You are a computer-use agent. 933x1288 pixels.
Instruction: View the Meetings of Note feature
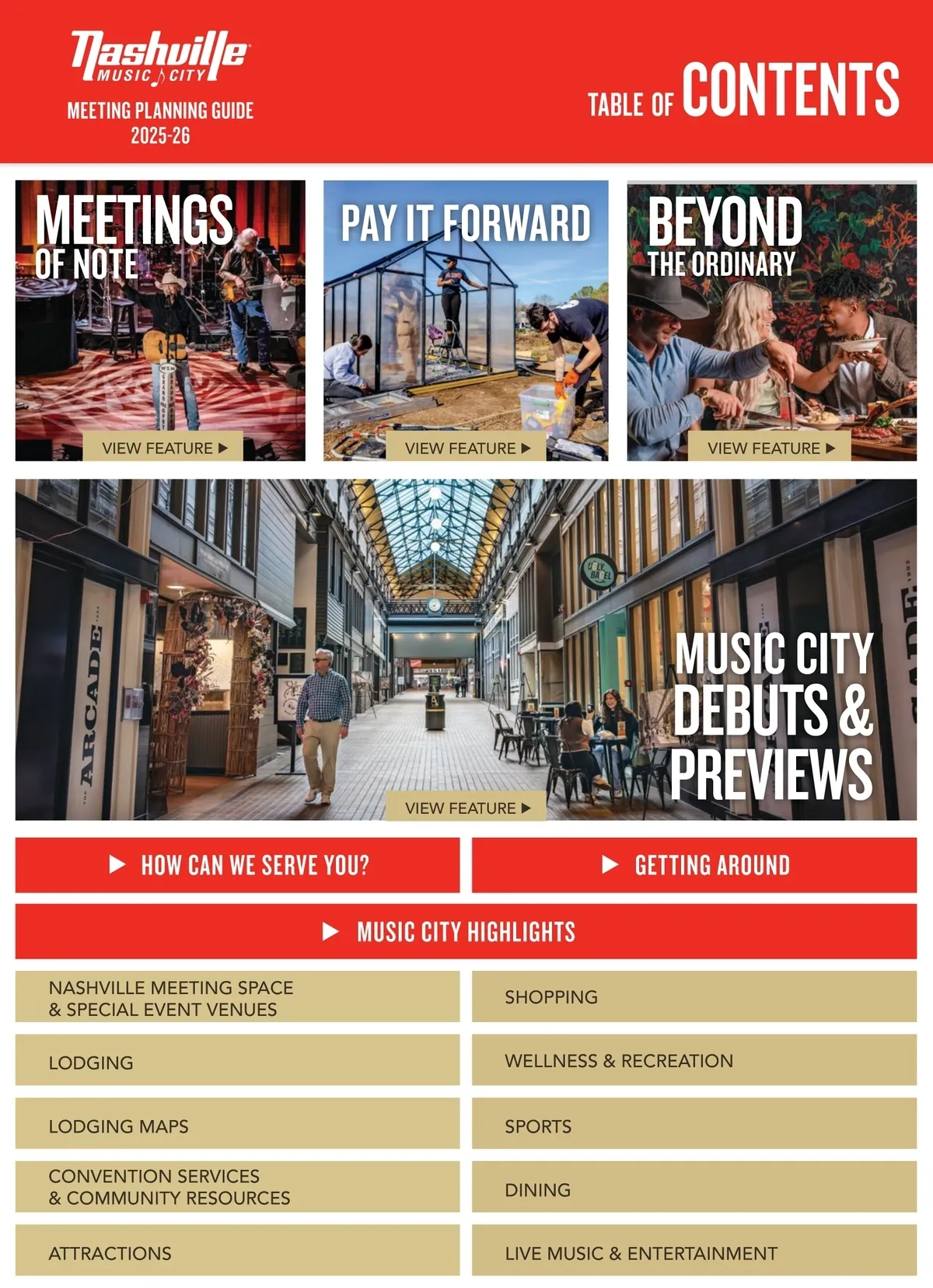click(x=164, y=448)
